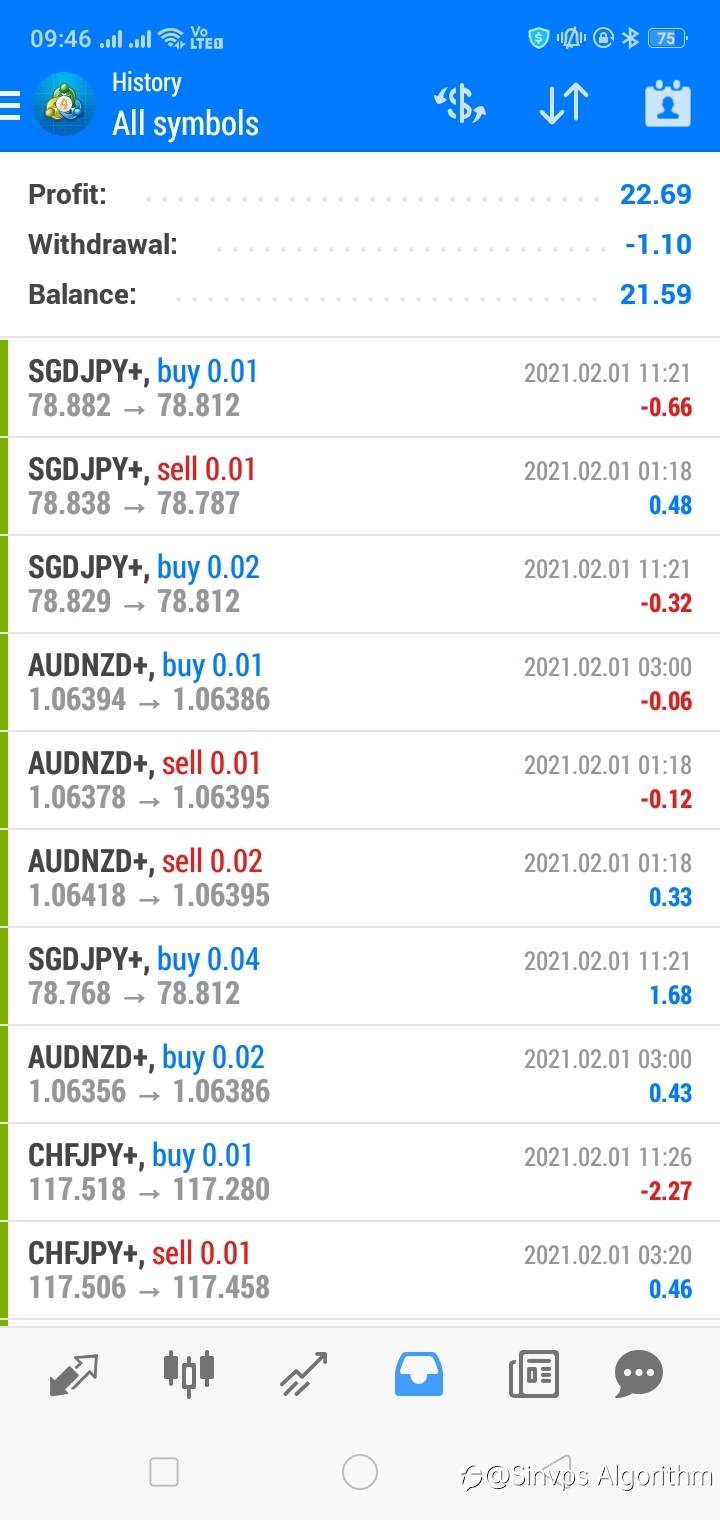This screenshot has height=1520, width=720.
Task: Open the side drawer menu
Action: pyautogui.click(x=10, y=104)
